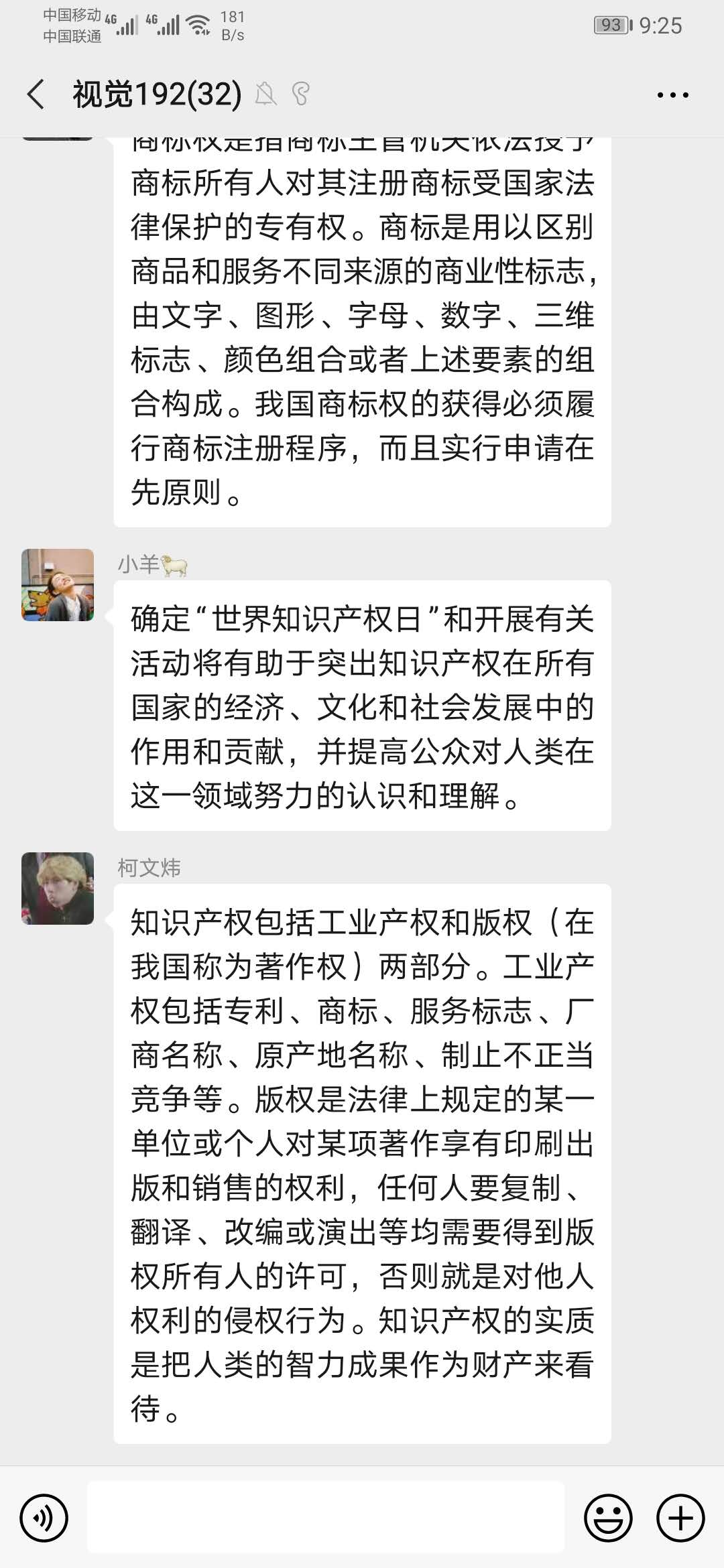Open the group chat options menu
This screenshot has height=1568, width=724.
point(672,95)
